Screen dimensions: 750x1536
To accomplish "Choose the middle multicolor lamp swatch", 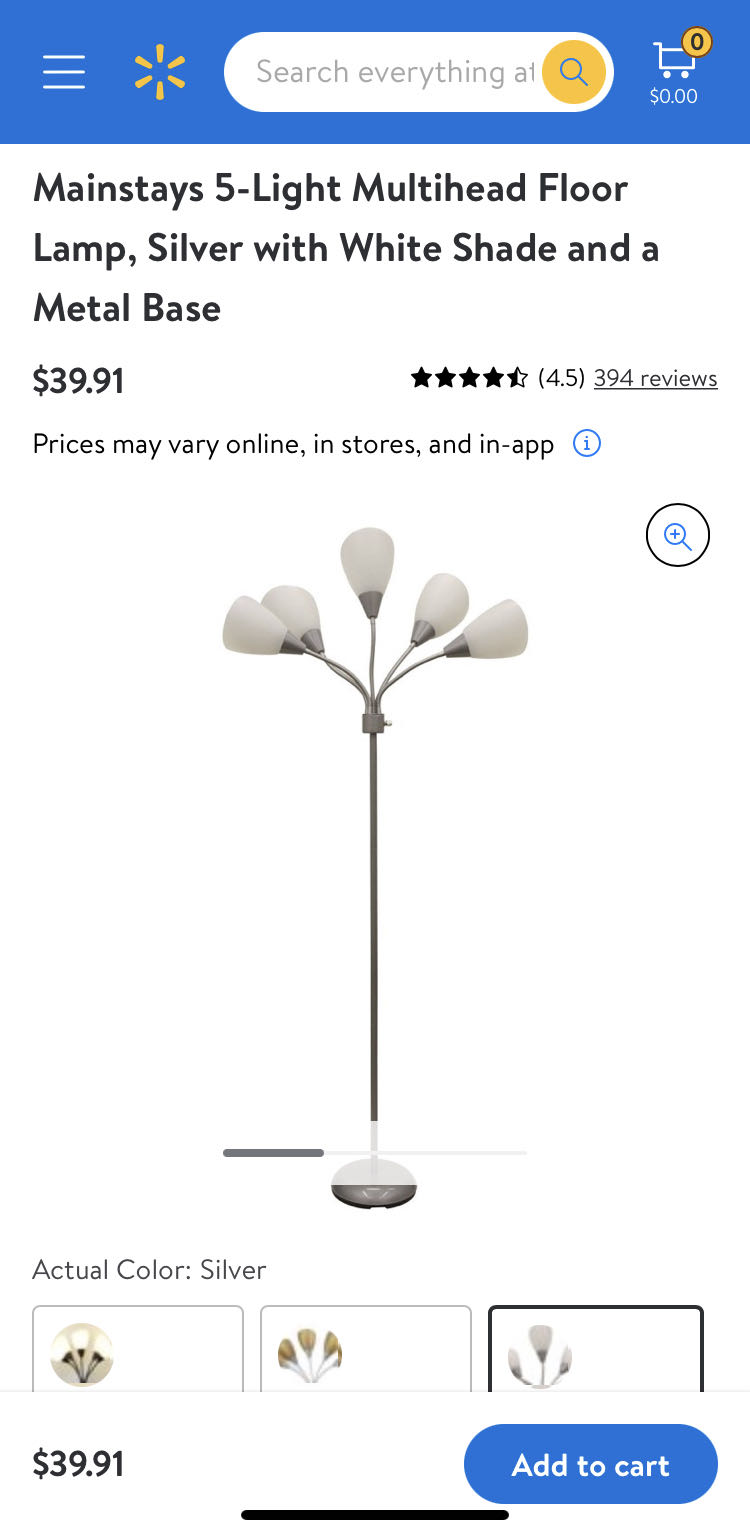I will click(365, 1350).
